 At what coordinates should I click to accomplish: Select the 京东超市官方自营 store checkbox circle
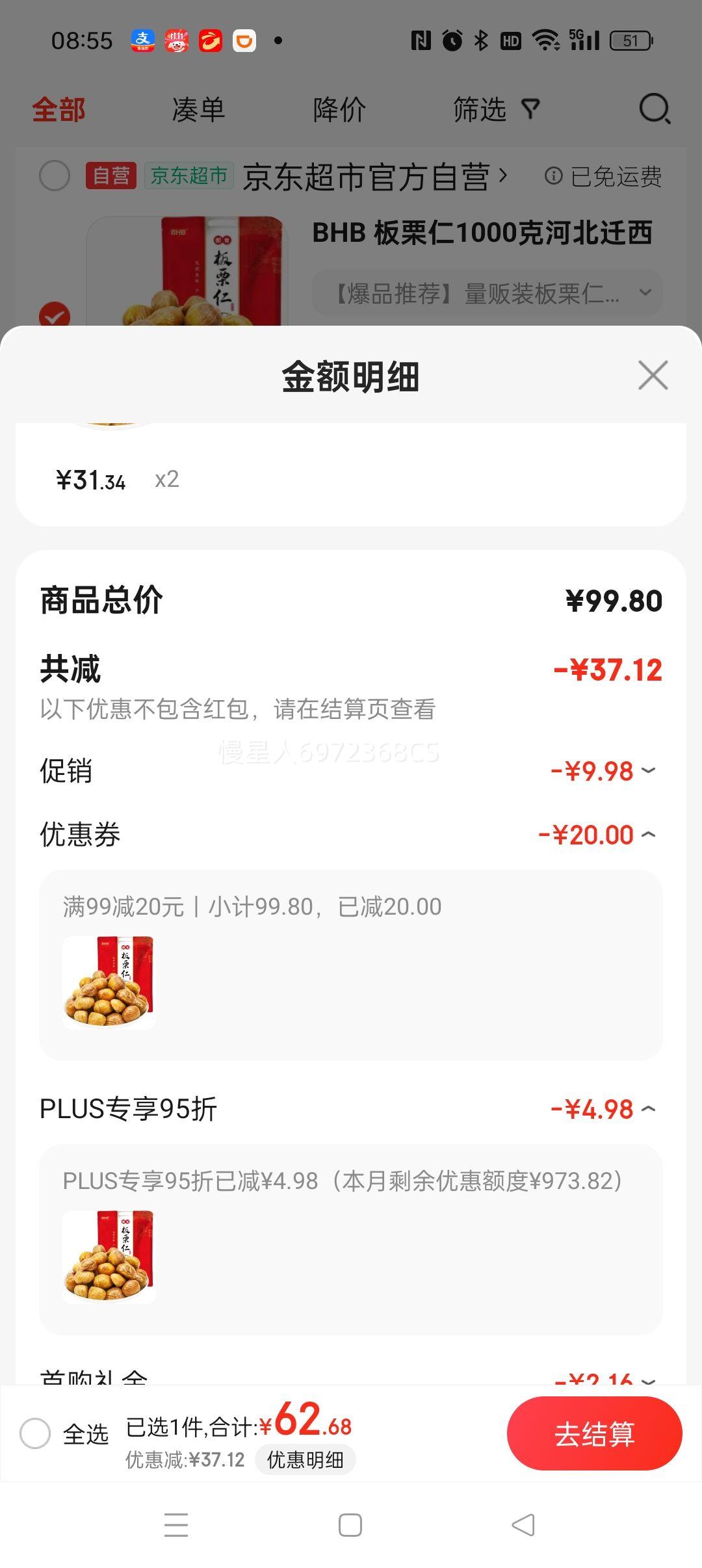pyautogui.click(x=55, y=176)
